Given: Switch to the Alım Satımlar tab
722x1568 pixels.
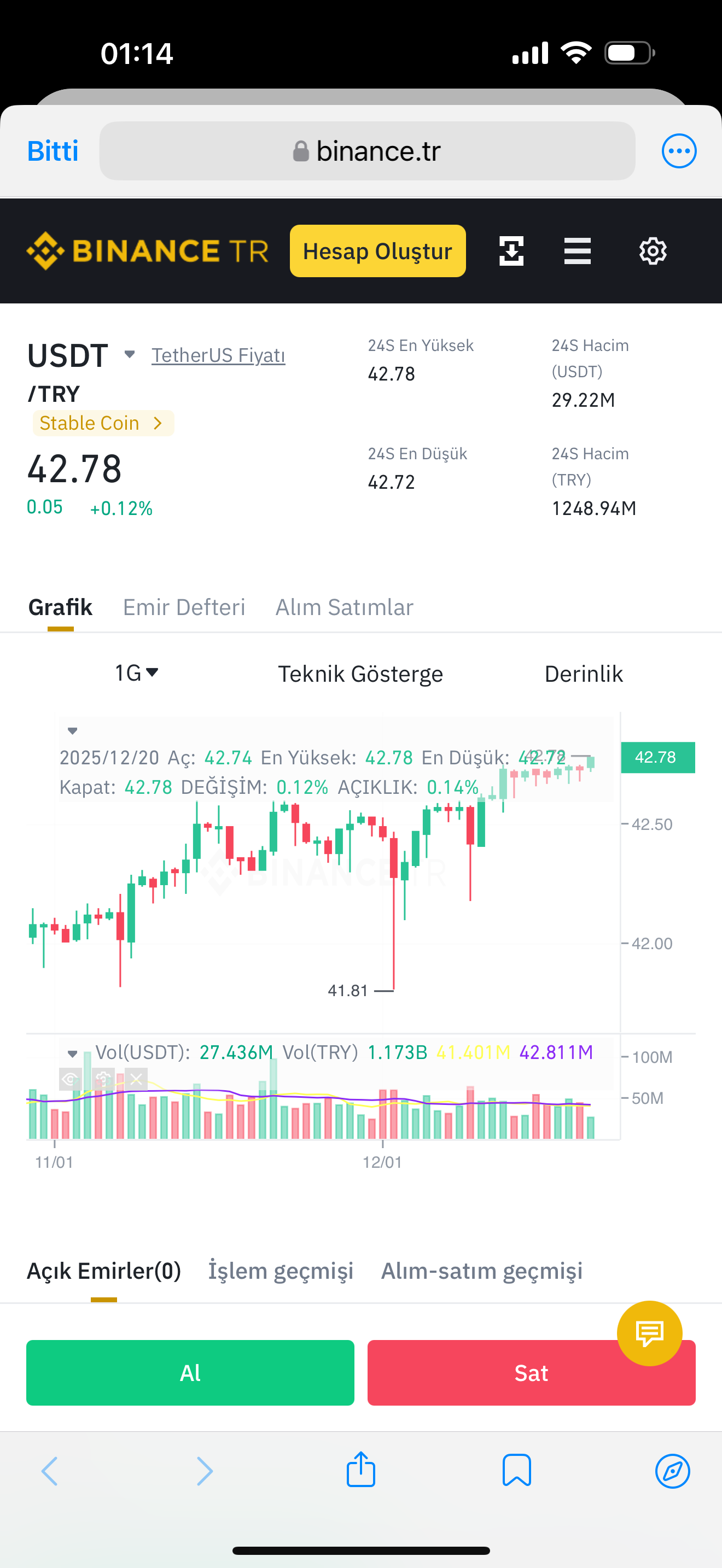Looking at the screenshot, I should [344, 607].
